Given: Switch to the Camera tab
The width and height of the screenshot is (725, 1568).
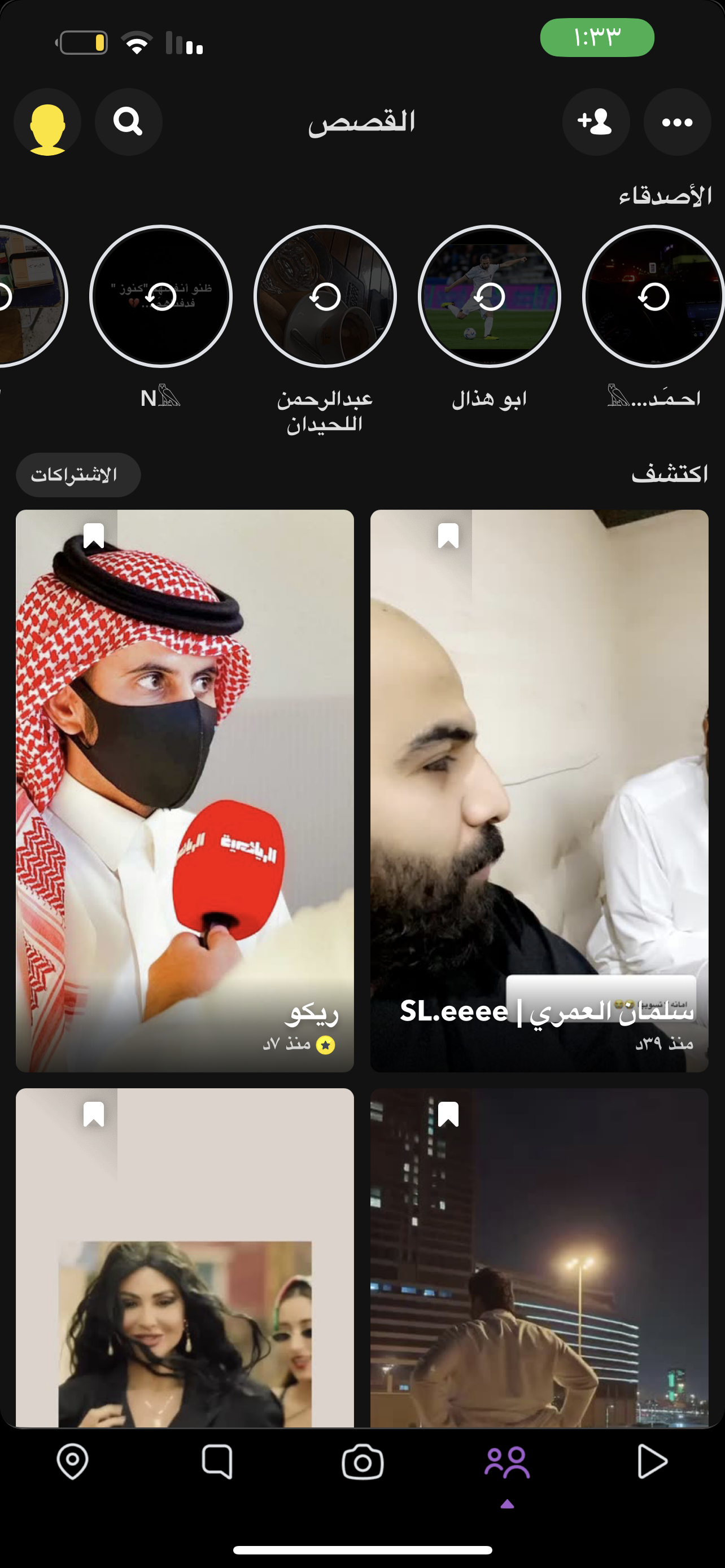Looking at the screenshot, I should tap(362, 1462).
